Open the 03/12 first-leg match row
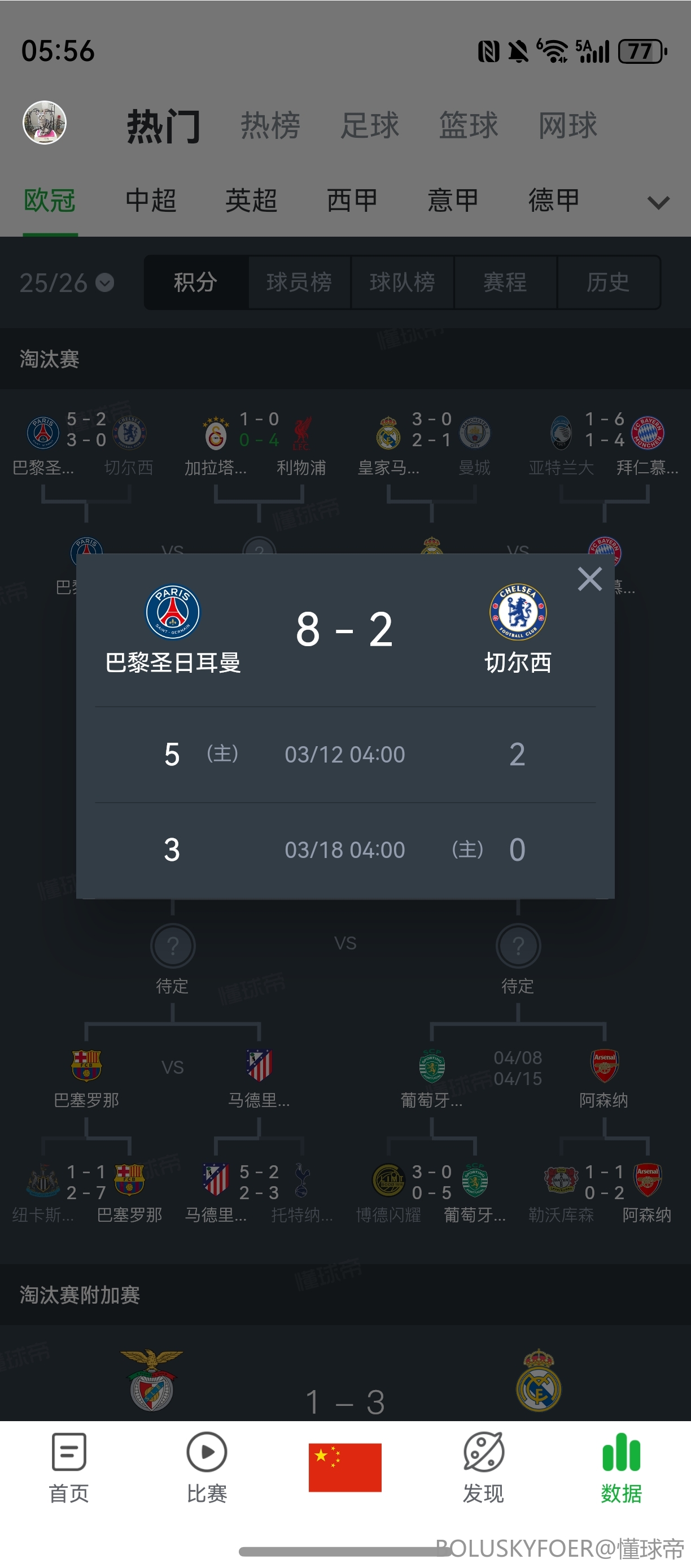This screenshot has height=1568, width=691. (345, 755)
